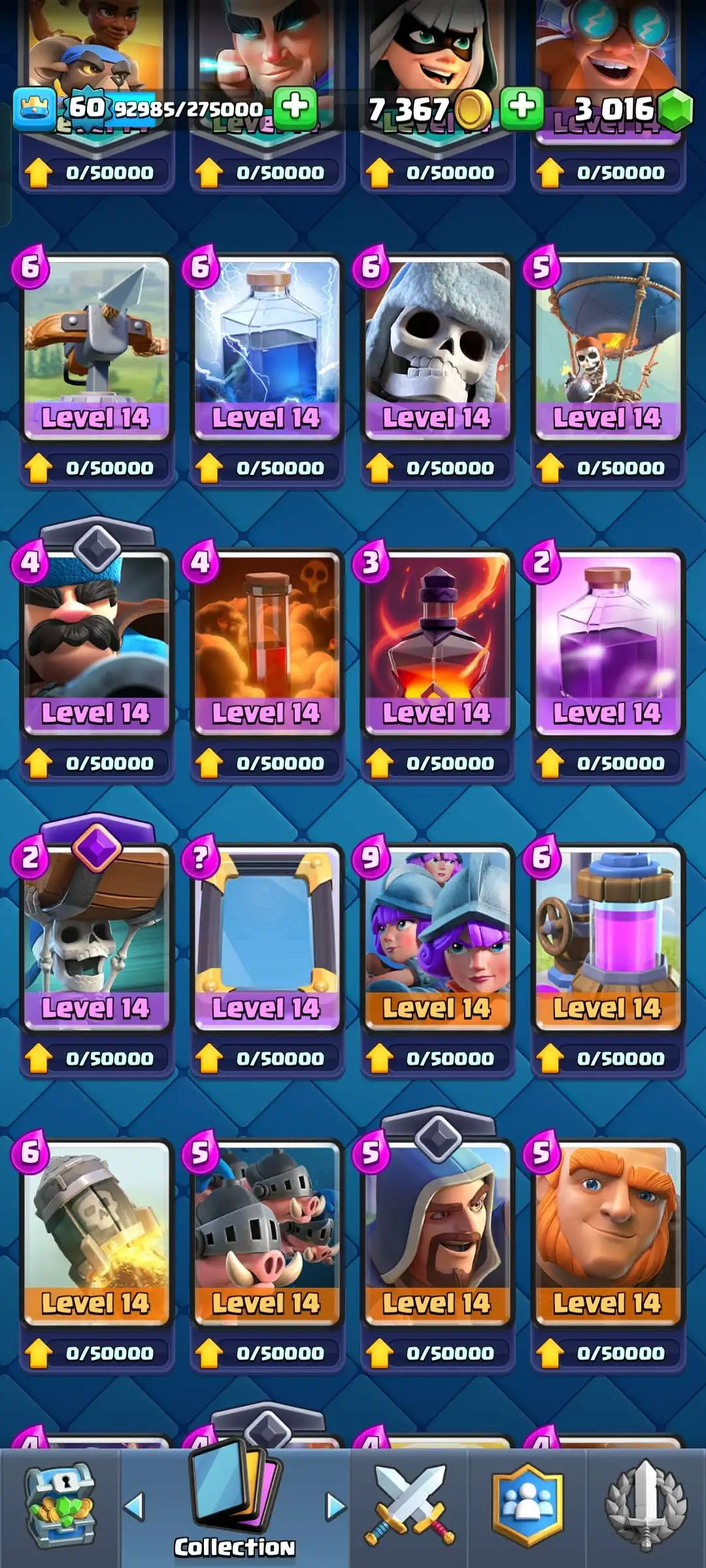
Task: Open the Royal Hogs card
Action: (x=267, y=1232)
